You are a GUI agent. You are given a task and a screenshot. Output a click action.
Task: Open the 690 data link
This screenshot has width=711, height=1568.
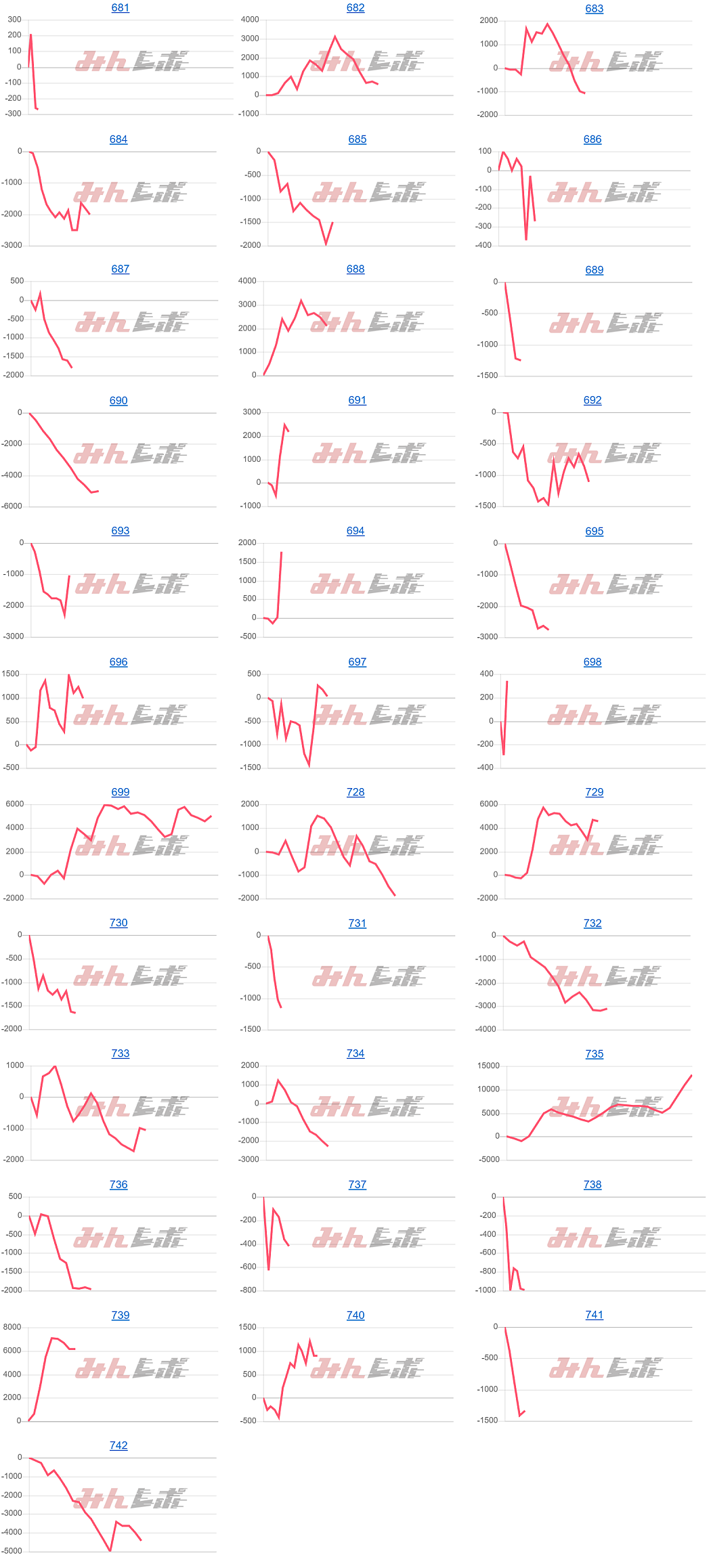118,401
